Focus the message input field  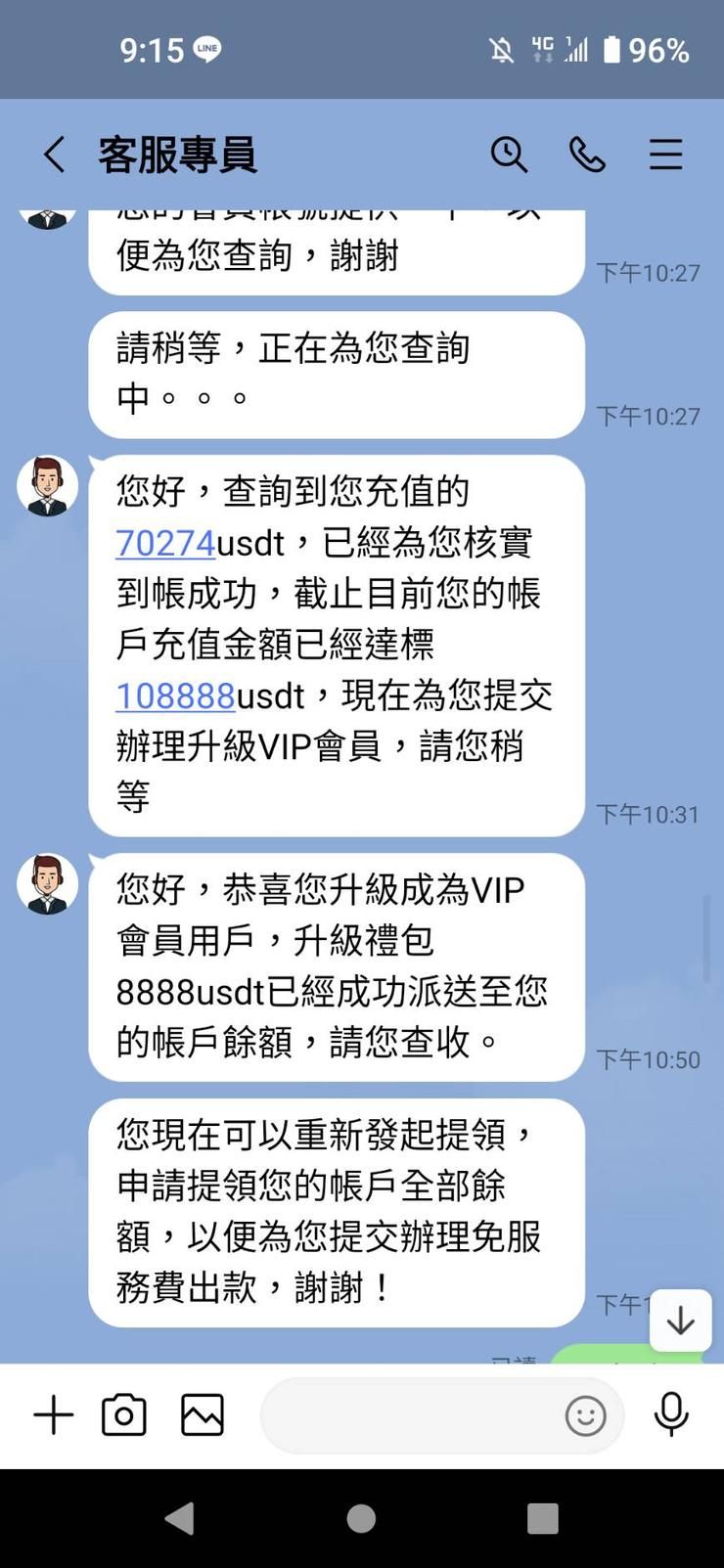(x=411, y=1415)
